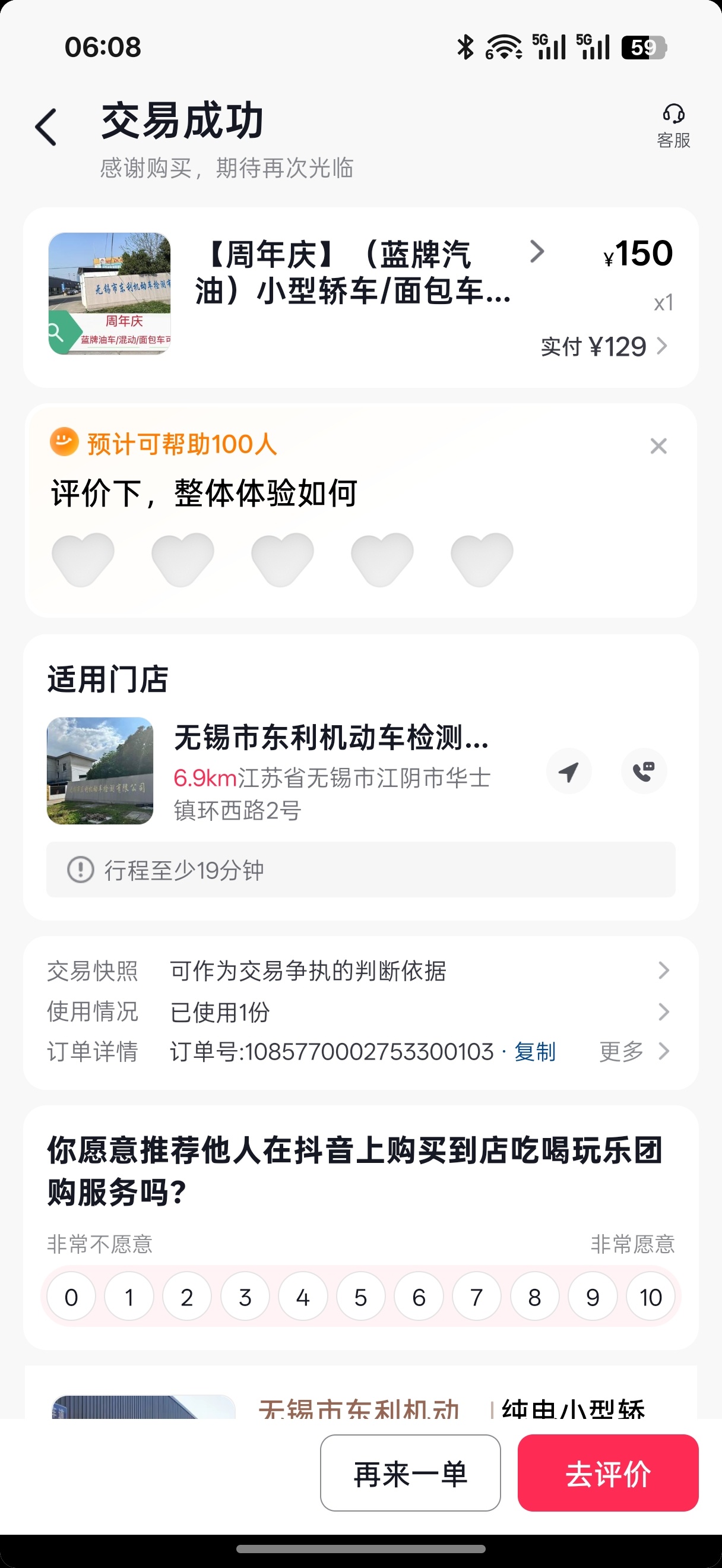Write a review with 去评价
This screenshot has width=722, height=1568.
click(x=607, y=1473)
